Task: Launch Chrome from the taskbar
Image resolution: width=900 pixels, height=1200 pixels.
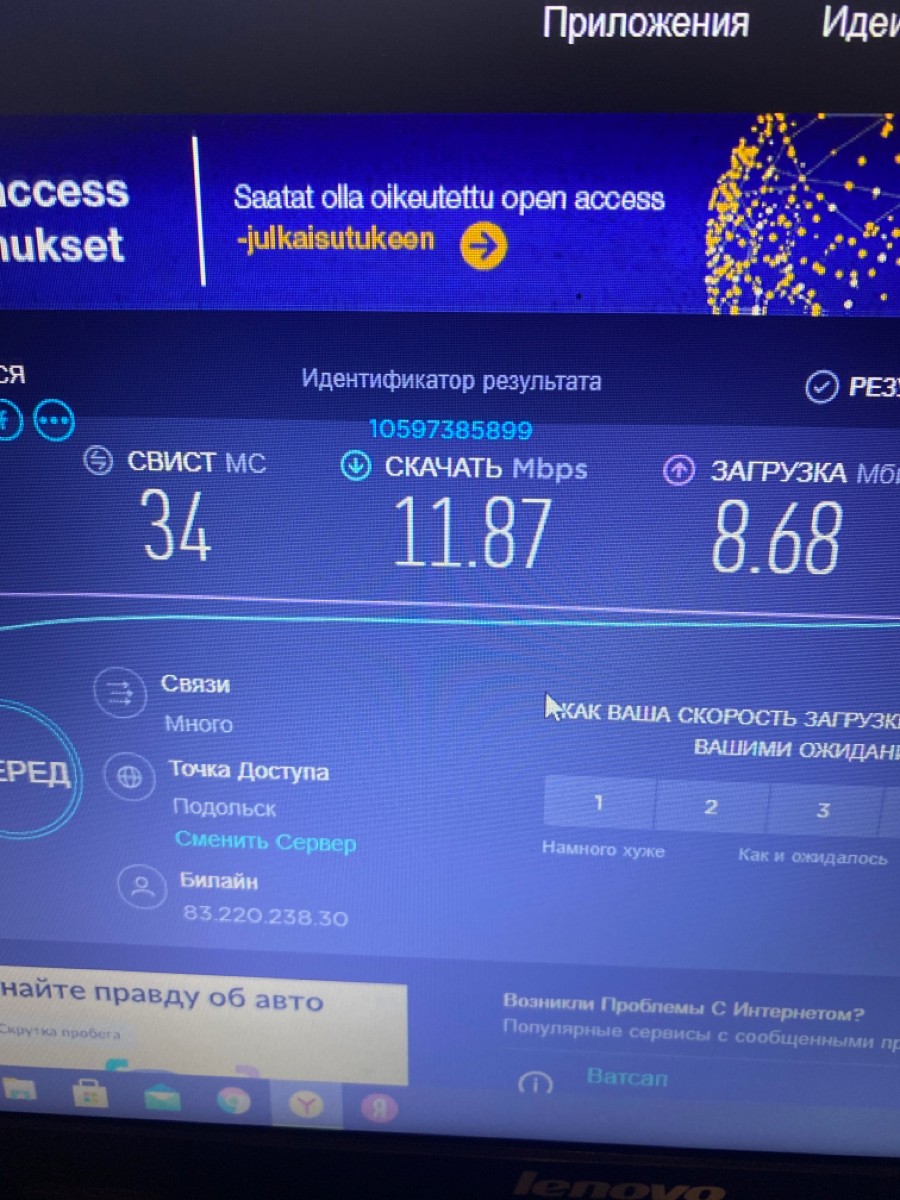Action: (x=234, y=1102)
